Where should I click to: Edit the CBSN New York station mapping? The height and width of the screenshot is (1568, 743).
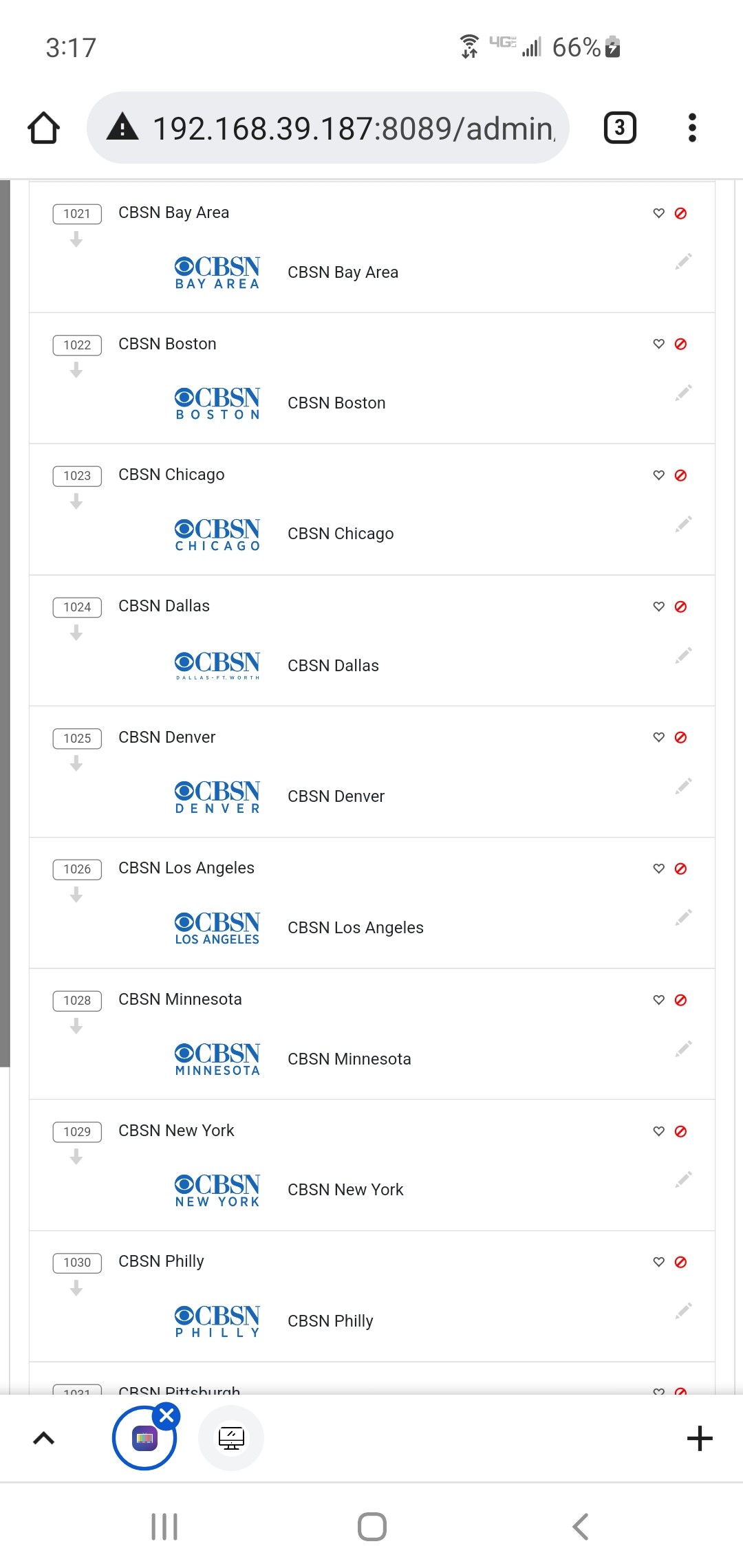tap(683, 1180)
